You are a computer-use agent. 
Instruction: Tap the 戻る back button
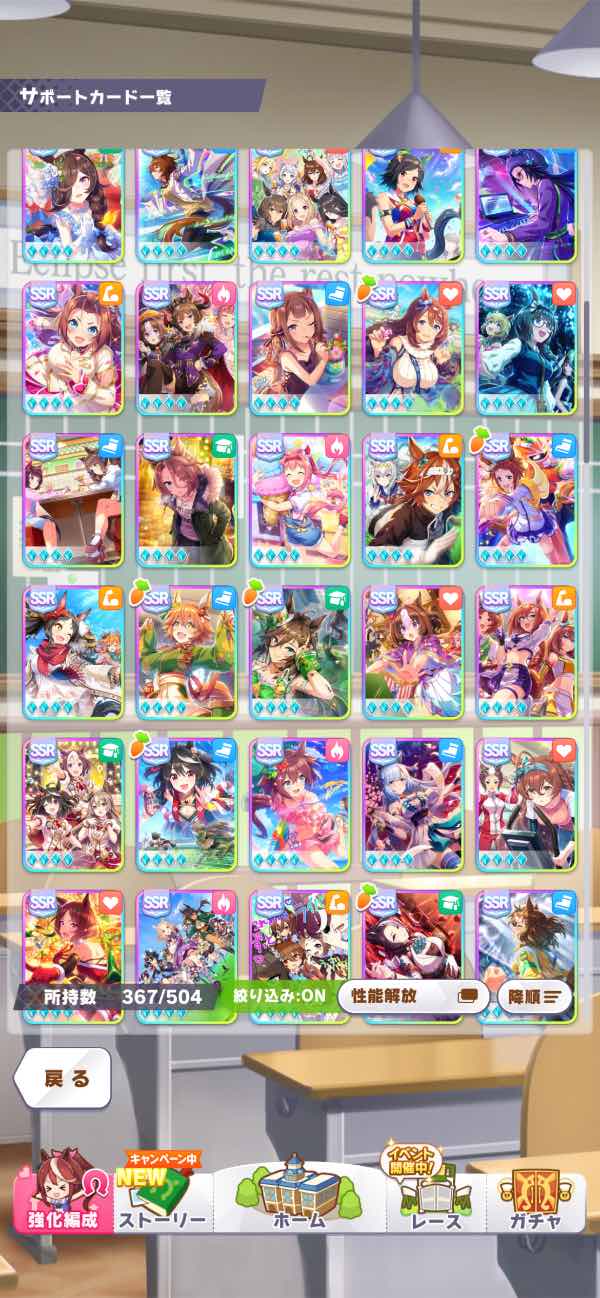(62, 1078)
